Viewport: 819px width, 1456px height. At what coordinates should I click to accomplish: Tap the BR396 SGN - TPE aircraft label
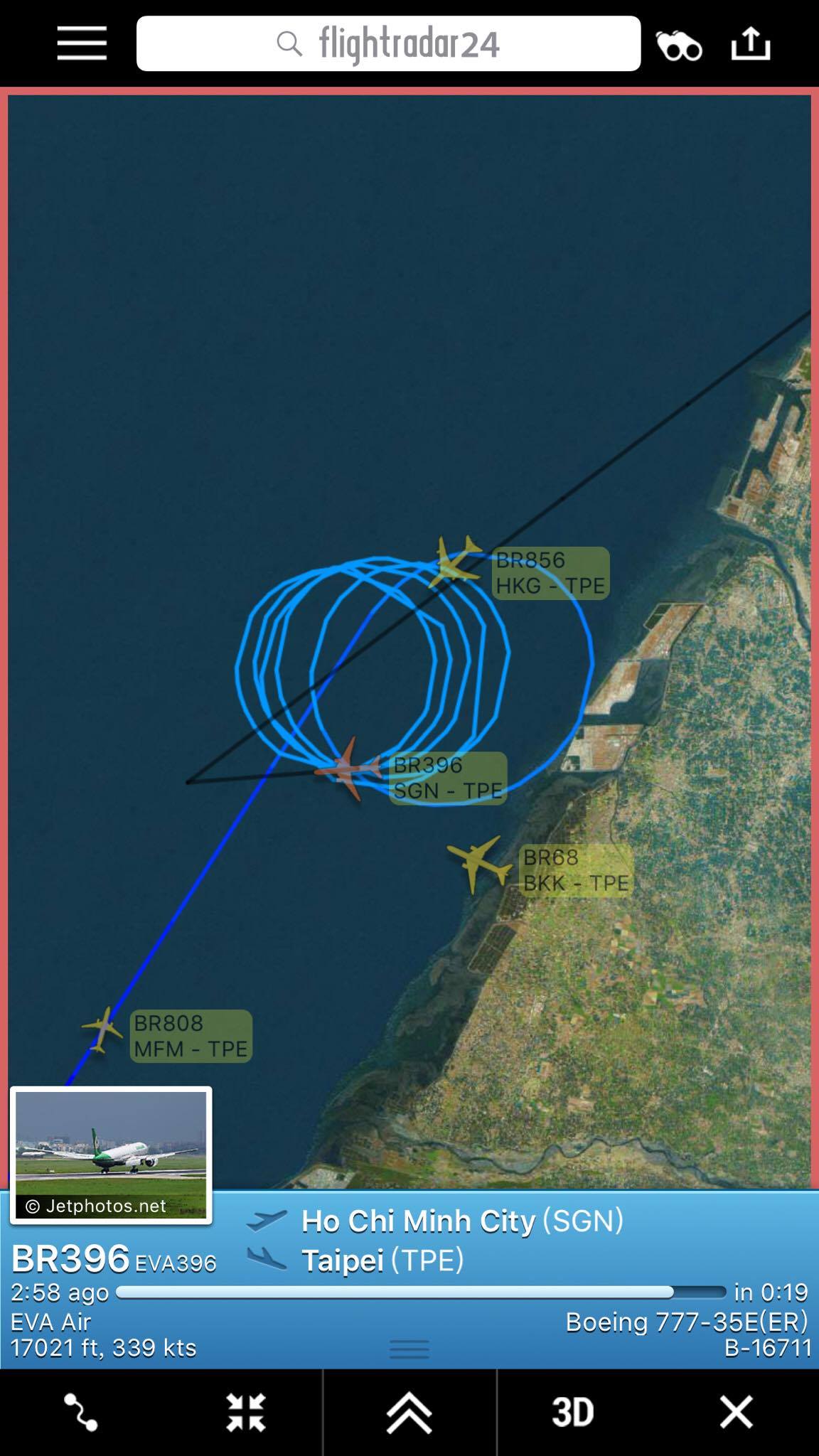tap(448, 778)
